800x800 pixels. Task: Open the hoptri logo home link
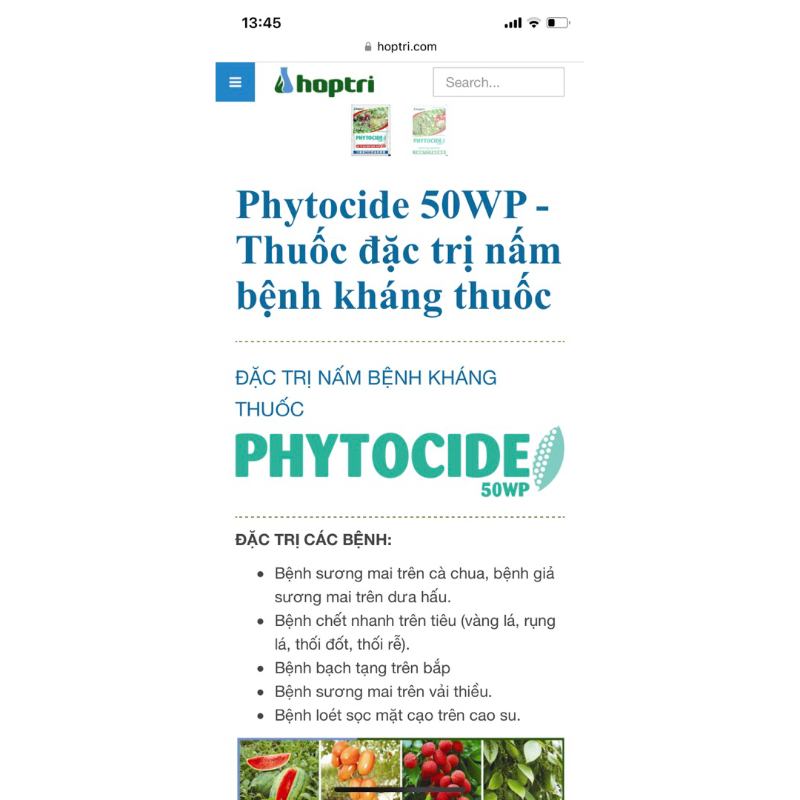pos(324,82)
